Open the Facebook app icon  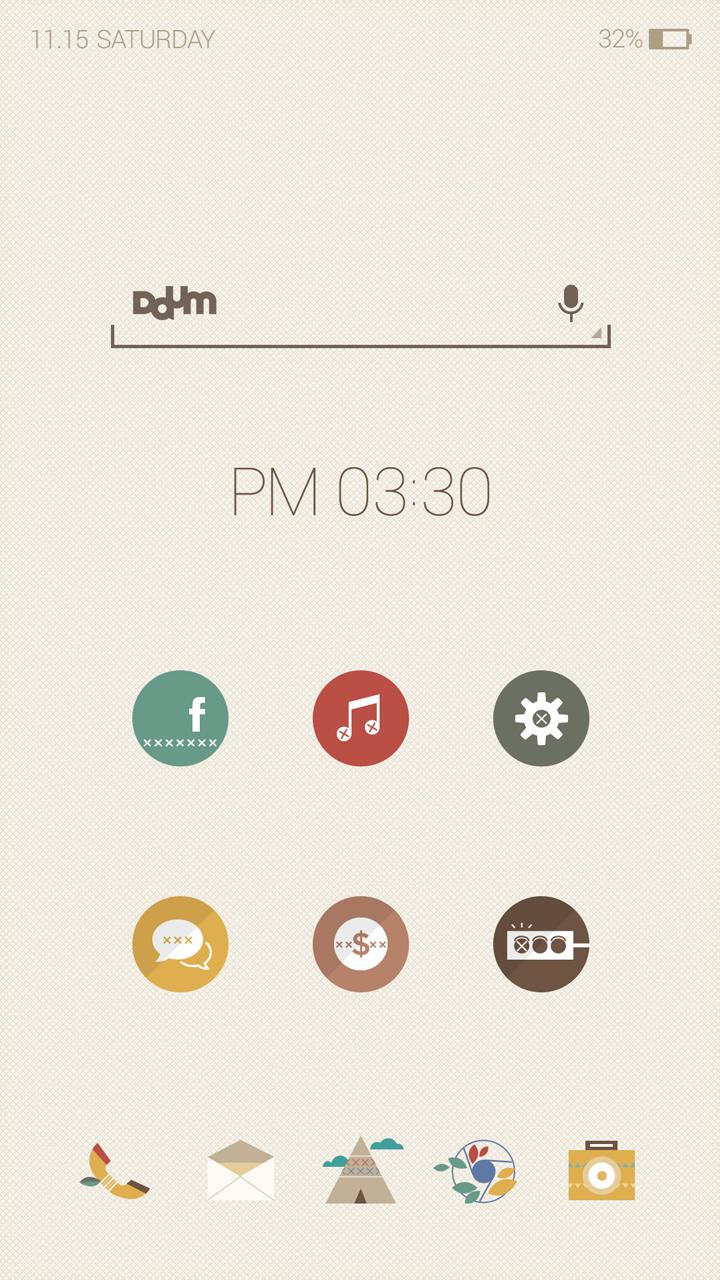pos(180,718)
